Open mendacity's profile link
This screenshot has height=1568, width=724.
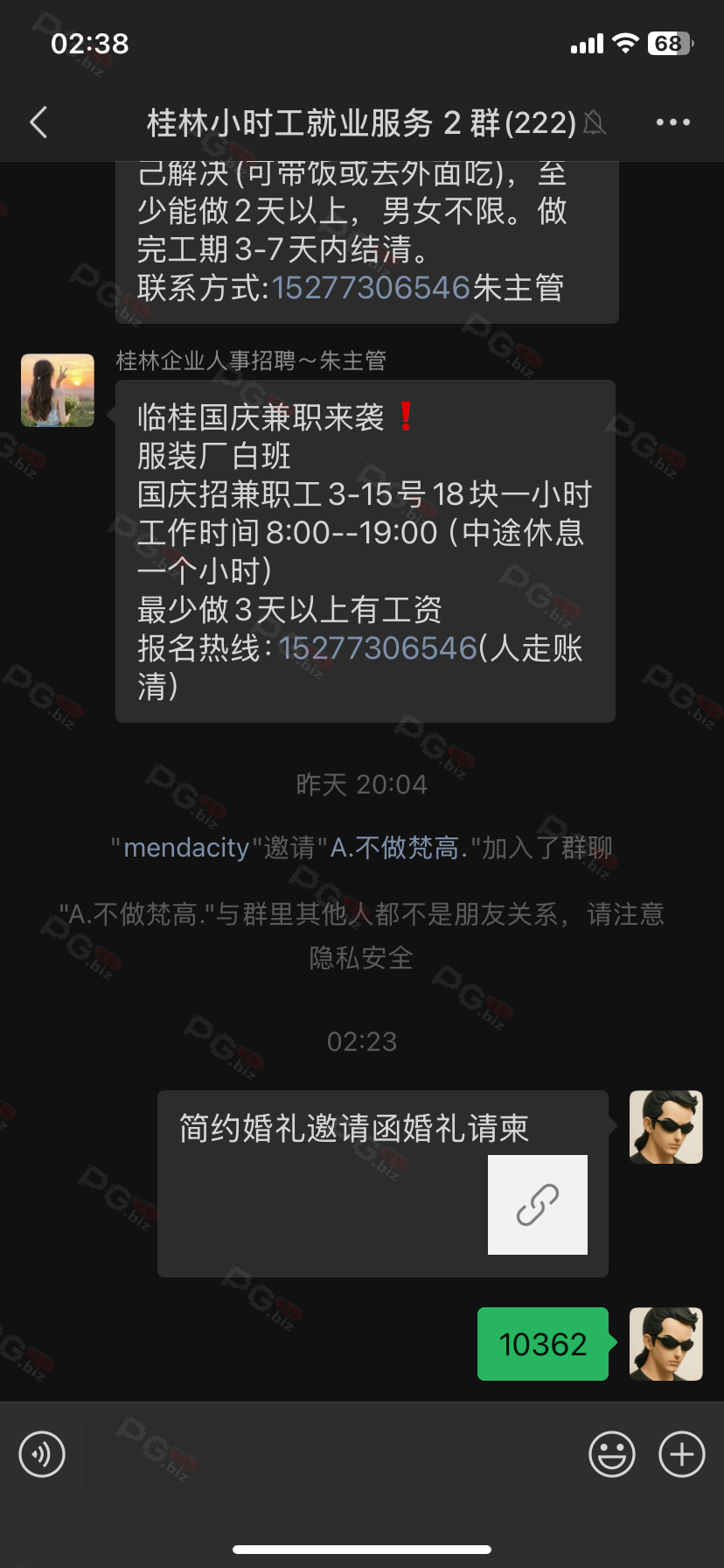coord(186,848)
